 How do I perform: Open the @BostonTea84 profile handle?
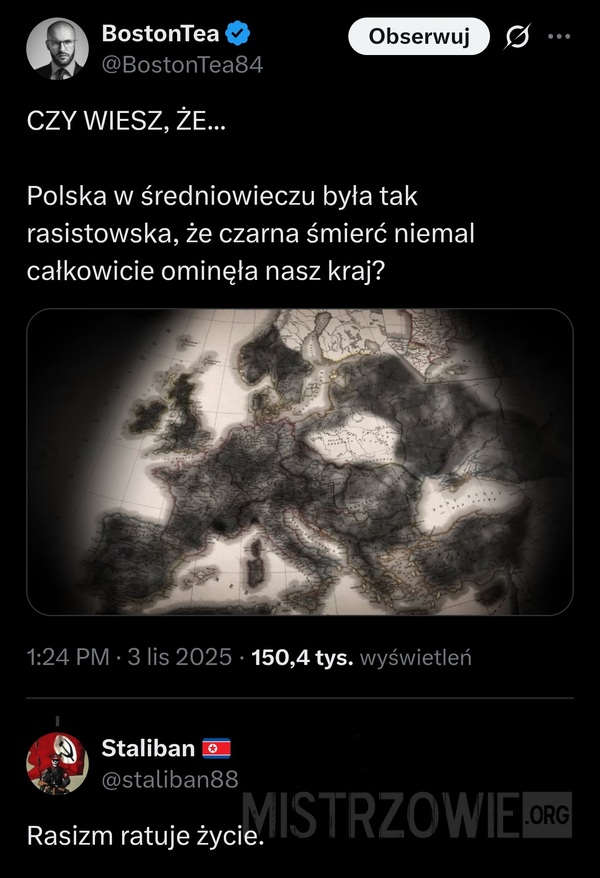182,65
